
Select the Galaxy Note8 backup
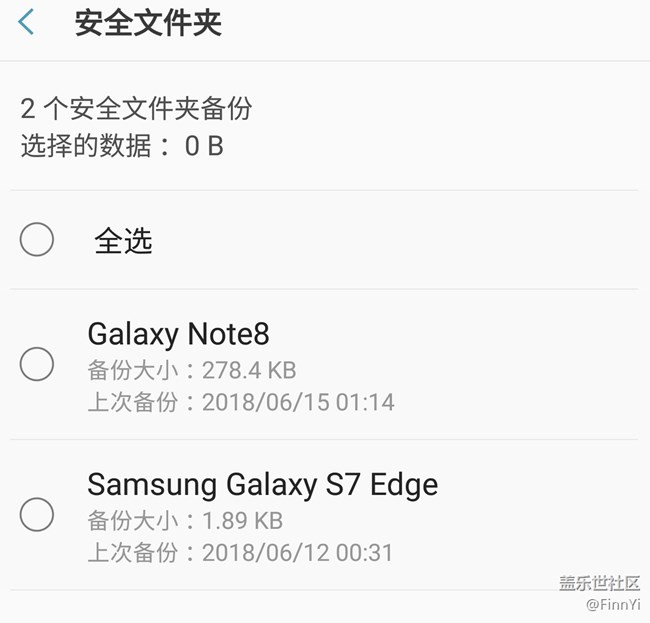(x=37, y=364)
